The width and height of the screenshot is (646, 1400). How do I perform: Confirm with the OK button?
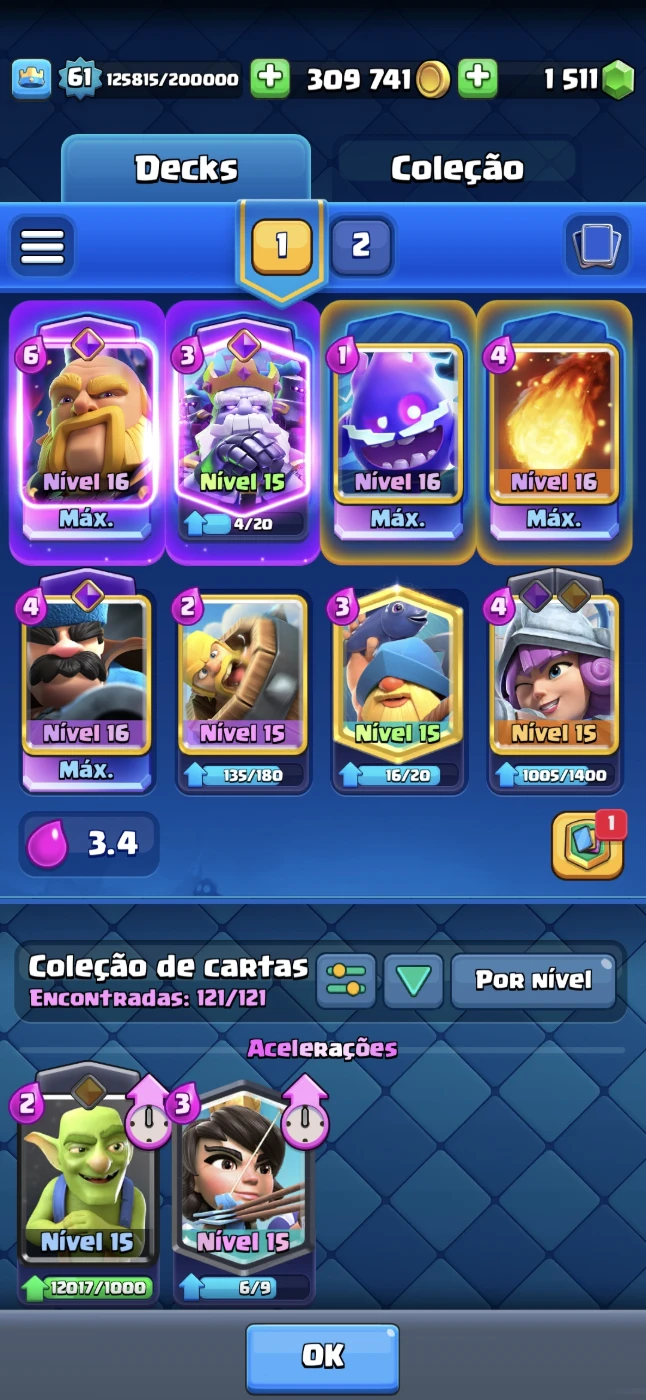tap(322, 1356)
